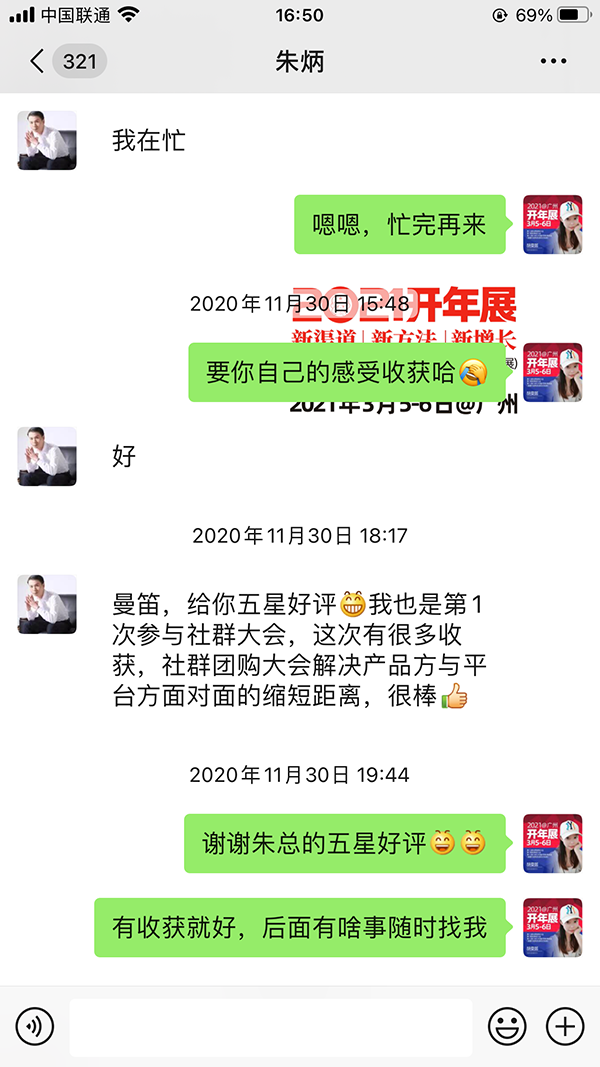Open the plus attachment menu

click(x=564, y=1026)
